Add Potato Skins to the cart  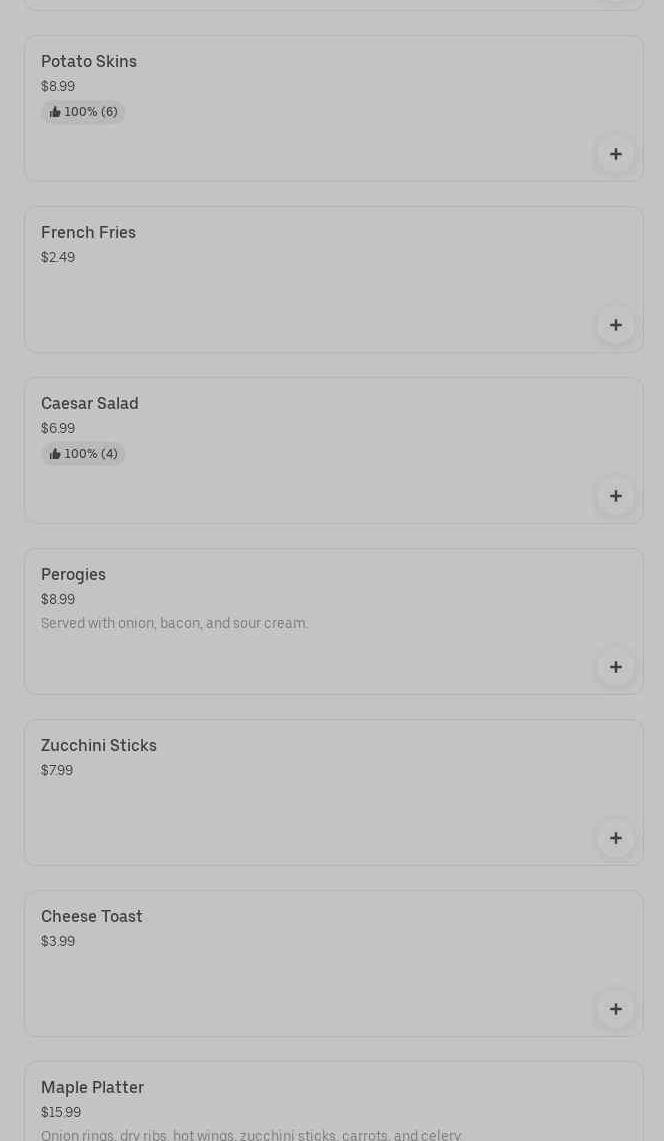click(616, 154)
